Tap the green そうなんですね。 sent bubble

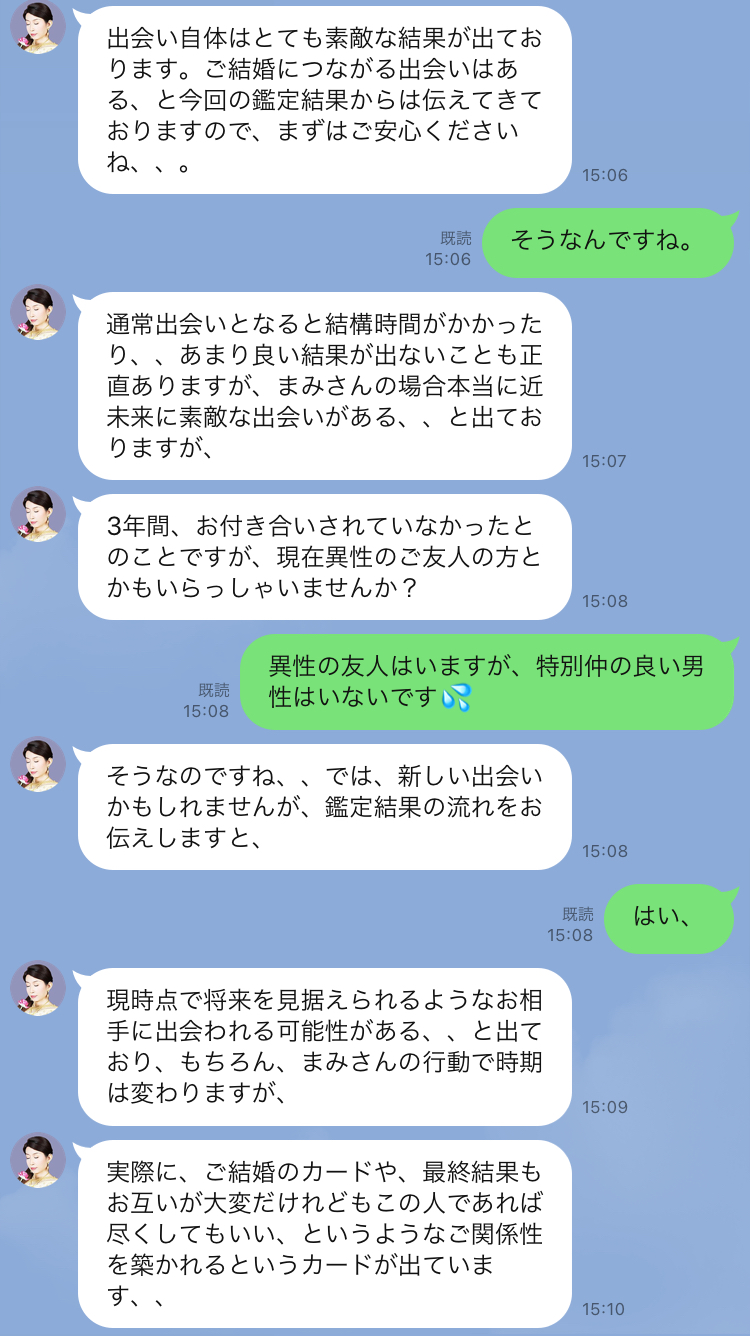point(608,242)
